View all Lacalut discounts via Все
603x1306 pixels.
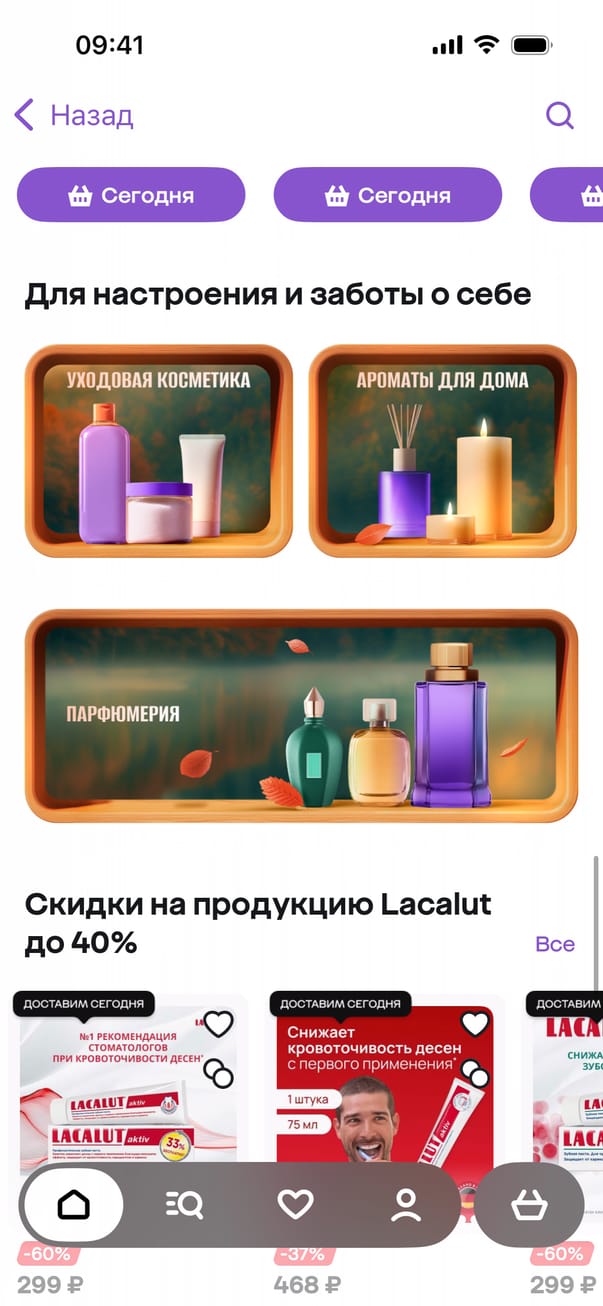tap(555, 944)
